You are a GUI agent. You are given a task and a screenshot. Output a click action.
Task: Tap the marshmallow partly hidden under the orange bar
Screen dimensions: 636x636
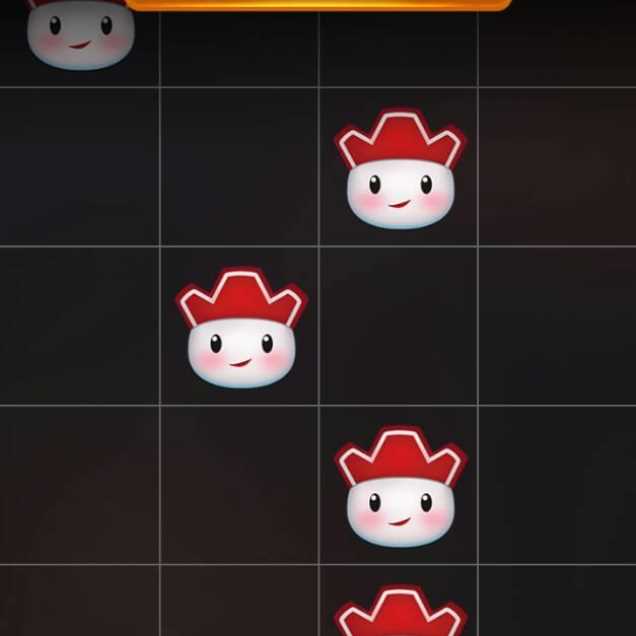[80, 35]
